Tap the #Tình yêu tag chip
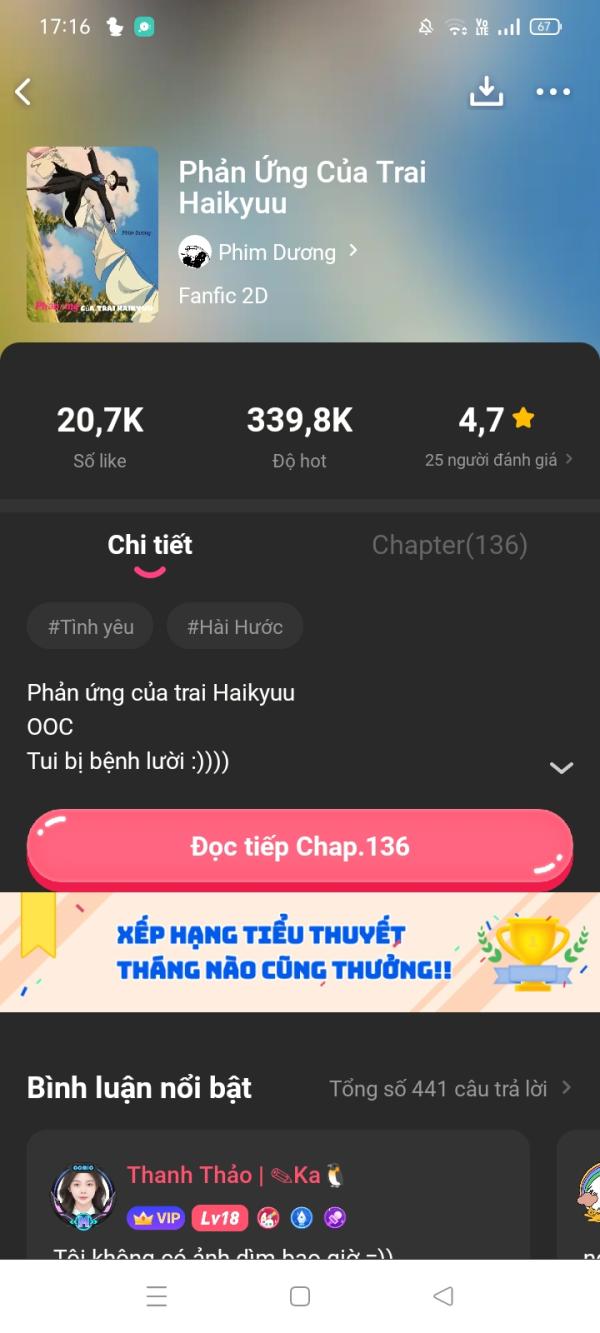The width and height of the screenshot is (600, 1333). (90, 627)
